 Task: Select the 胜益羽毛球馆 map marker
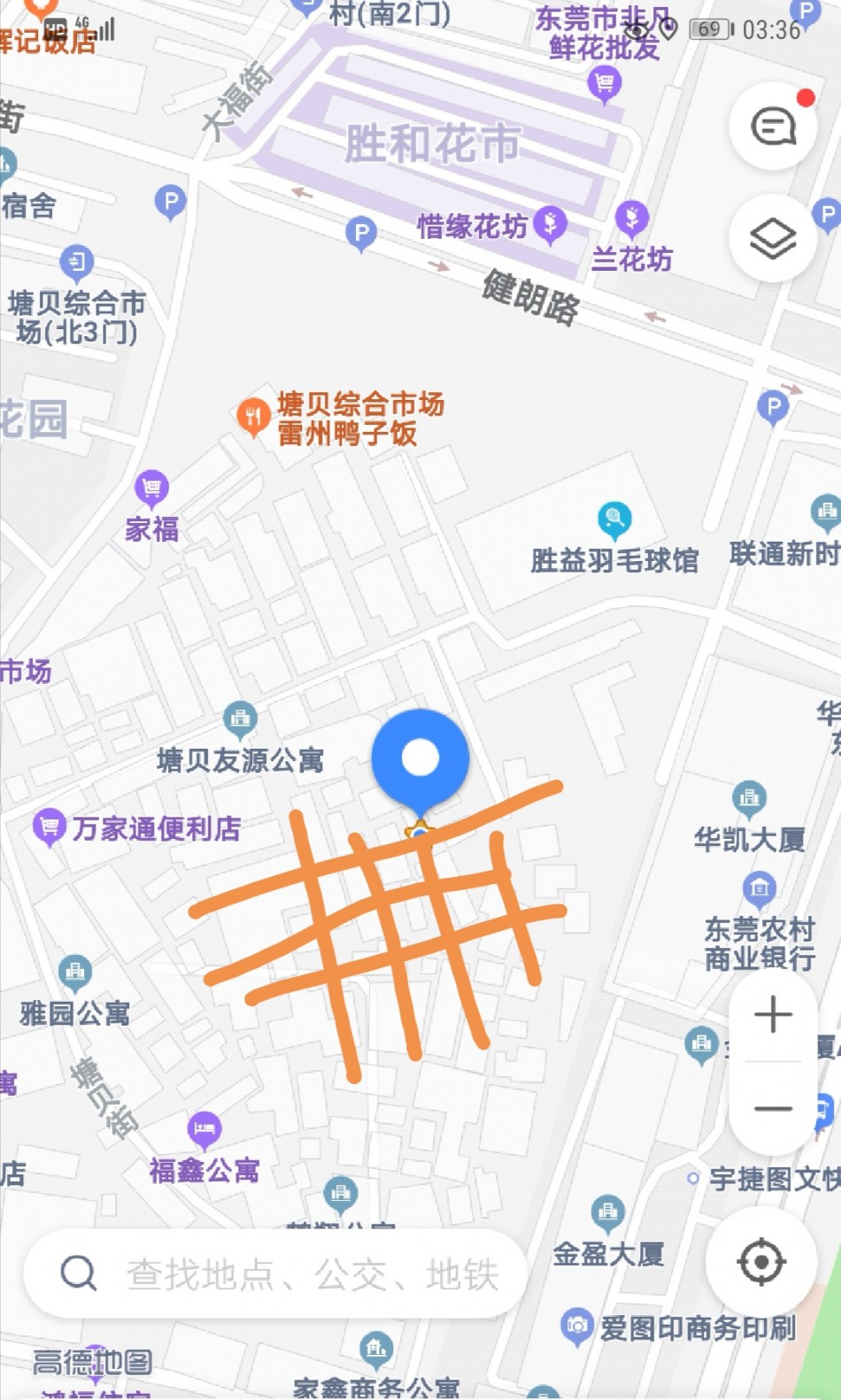[x=614, y=520]
